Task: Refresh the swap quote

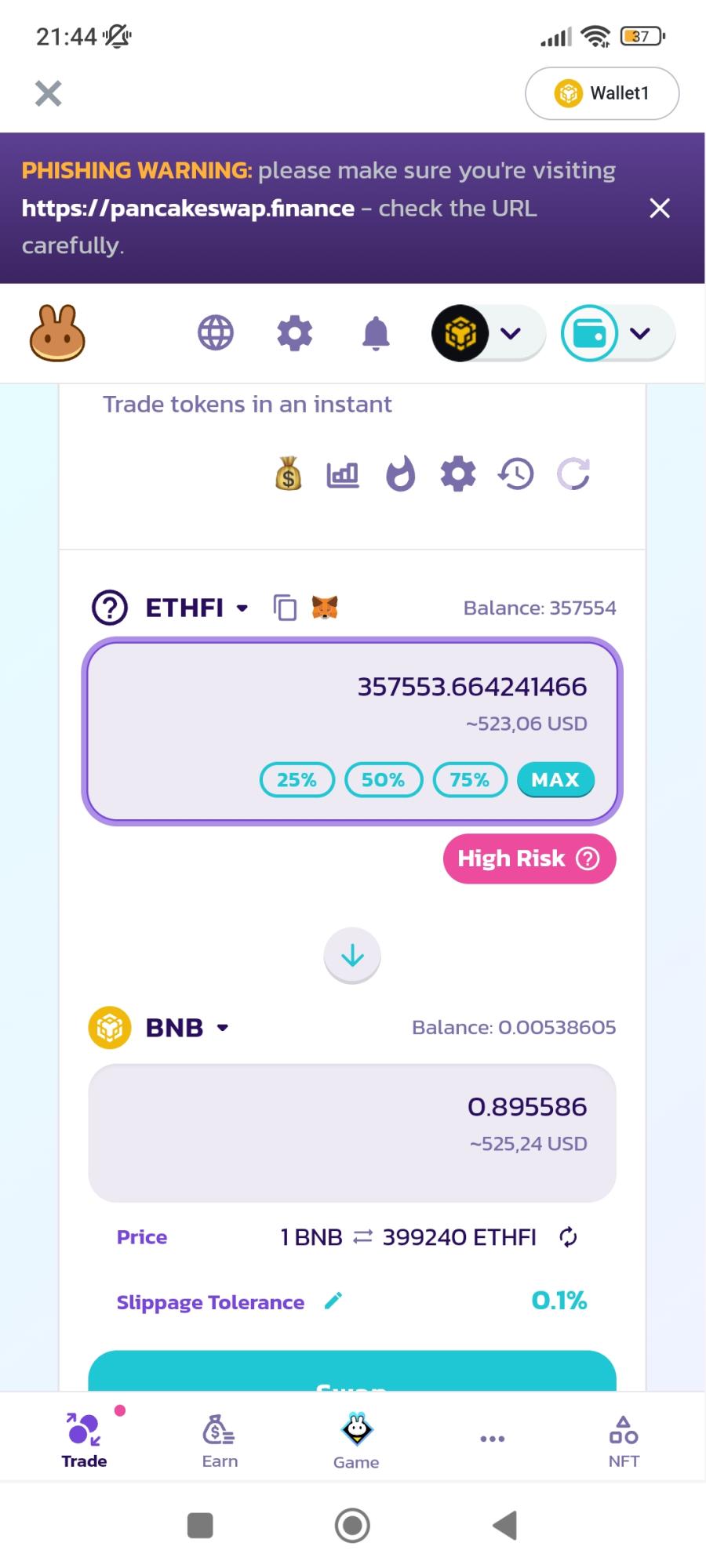Action: click(x=573, y=474)
